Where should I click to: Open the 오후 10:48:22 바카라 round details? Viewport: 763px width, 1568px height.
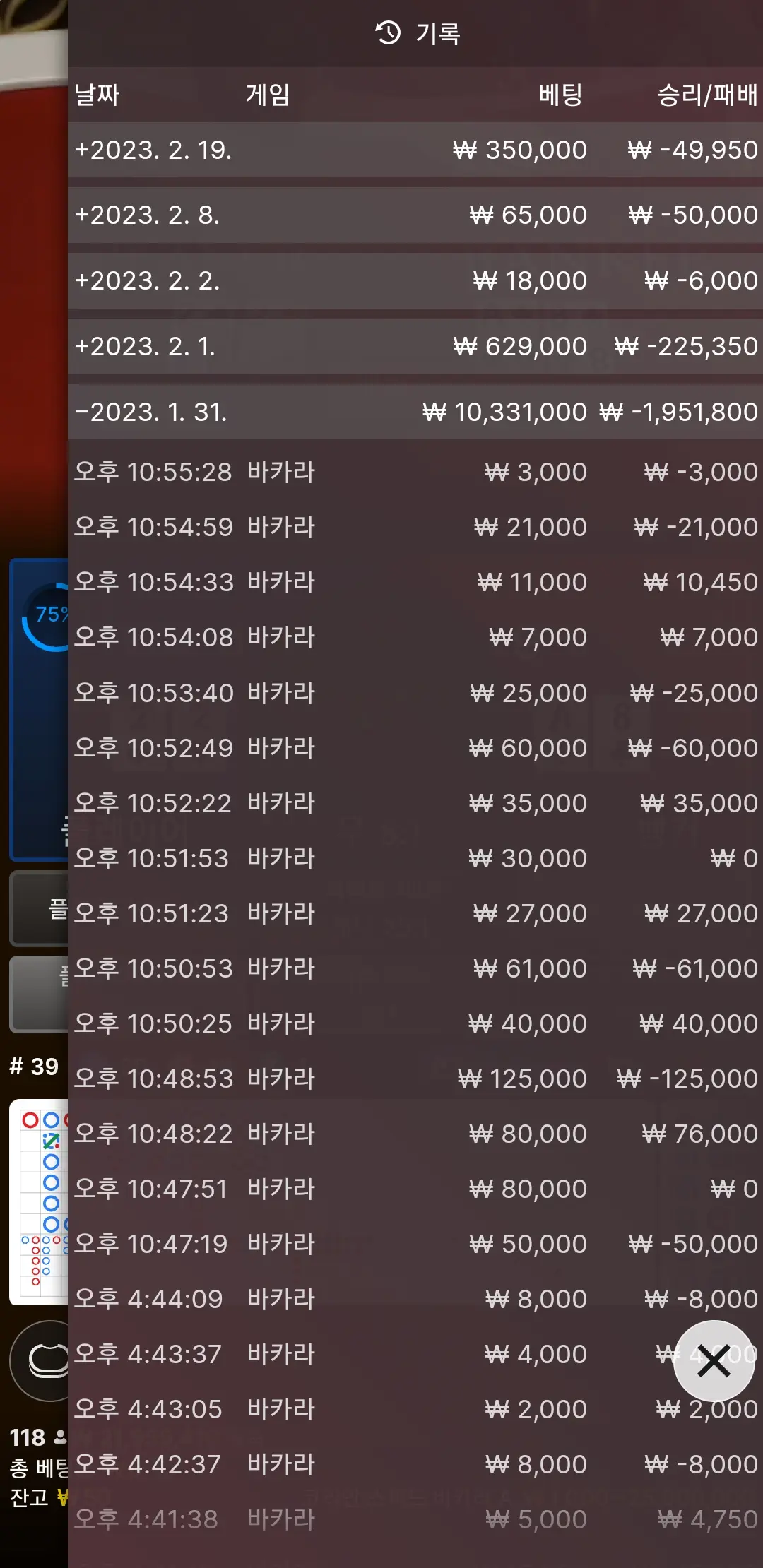point(415,1133)
